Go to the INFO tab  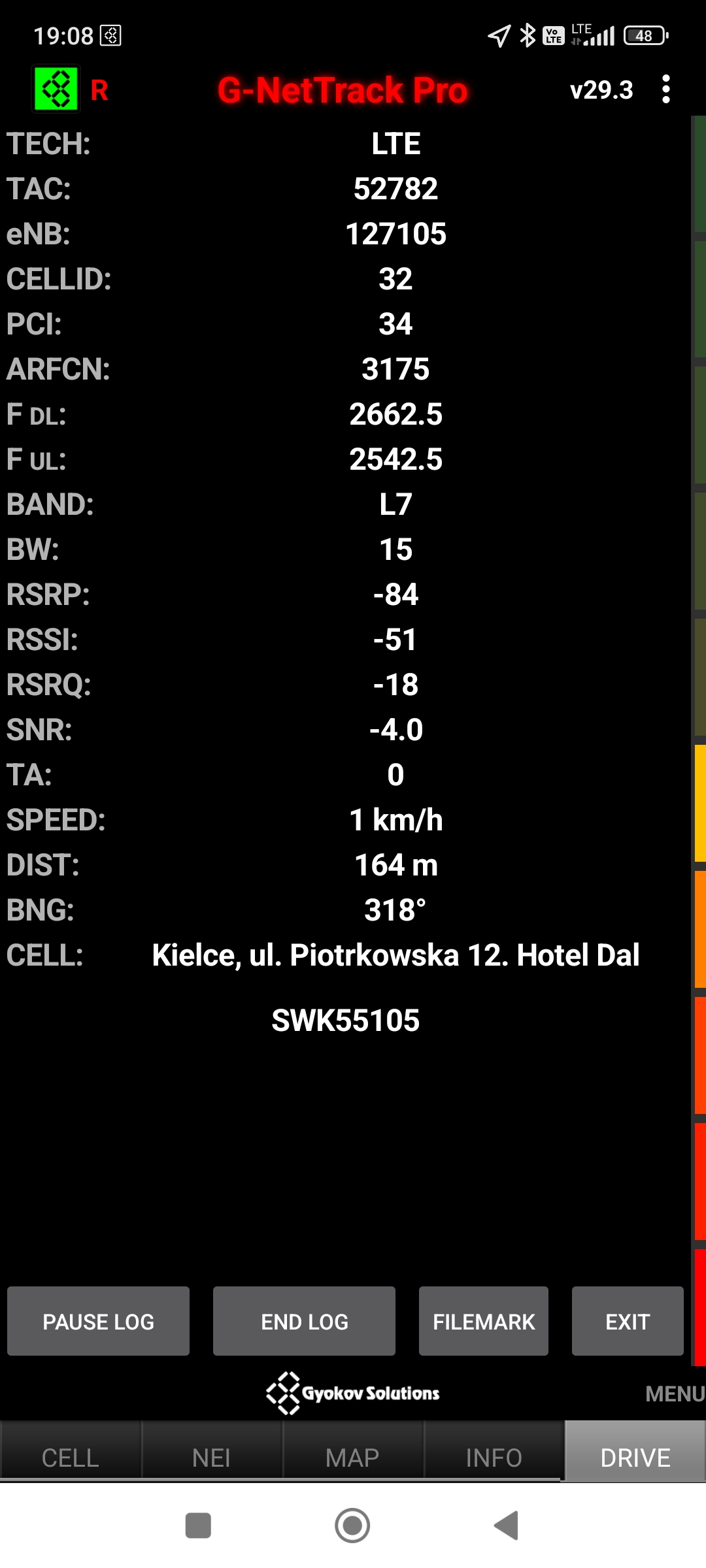pos(494,1457)
